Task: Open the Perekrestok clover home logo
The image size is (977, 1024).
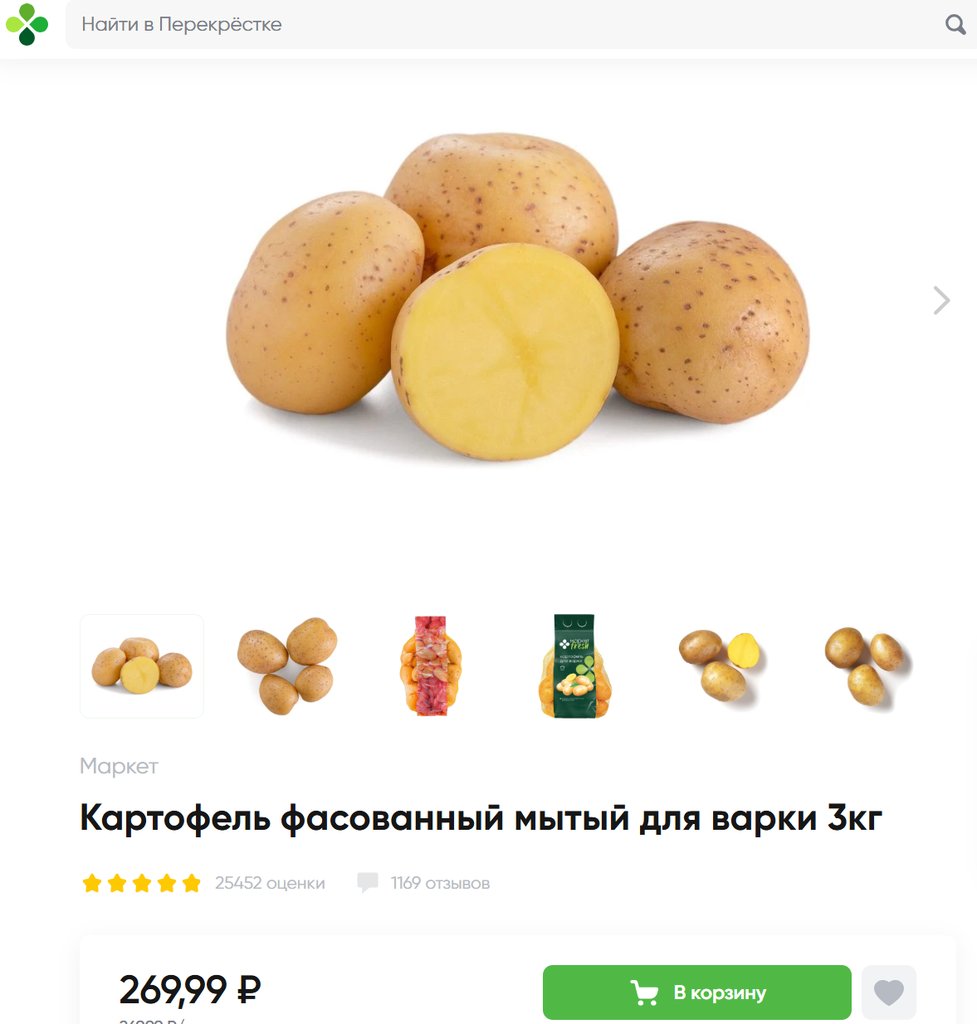Action: click(x=27, y=24)
